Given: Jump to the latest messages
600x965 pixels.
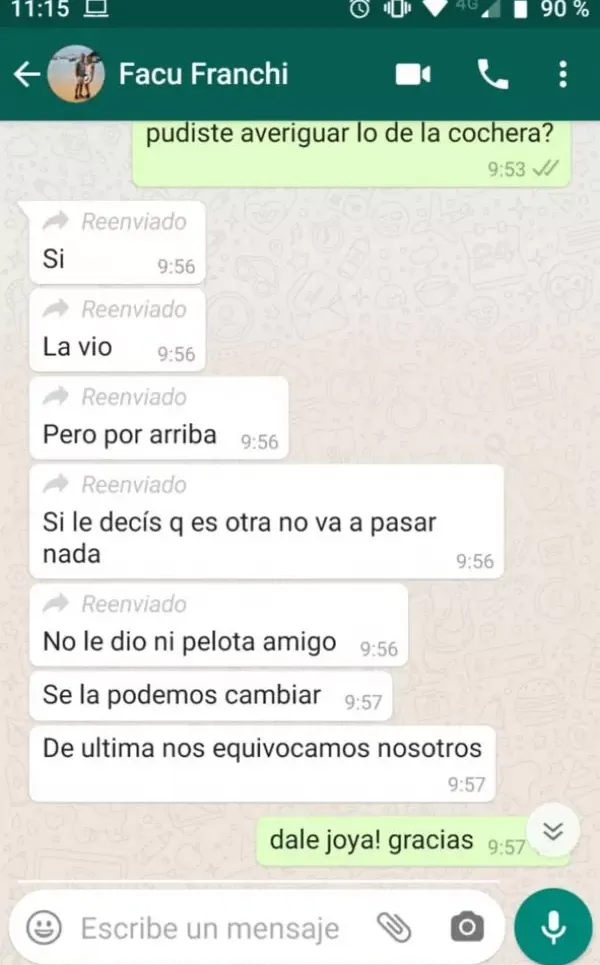Looking at the screenshot, I should (x=553, y=831).
